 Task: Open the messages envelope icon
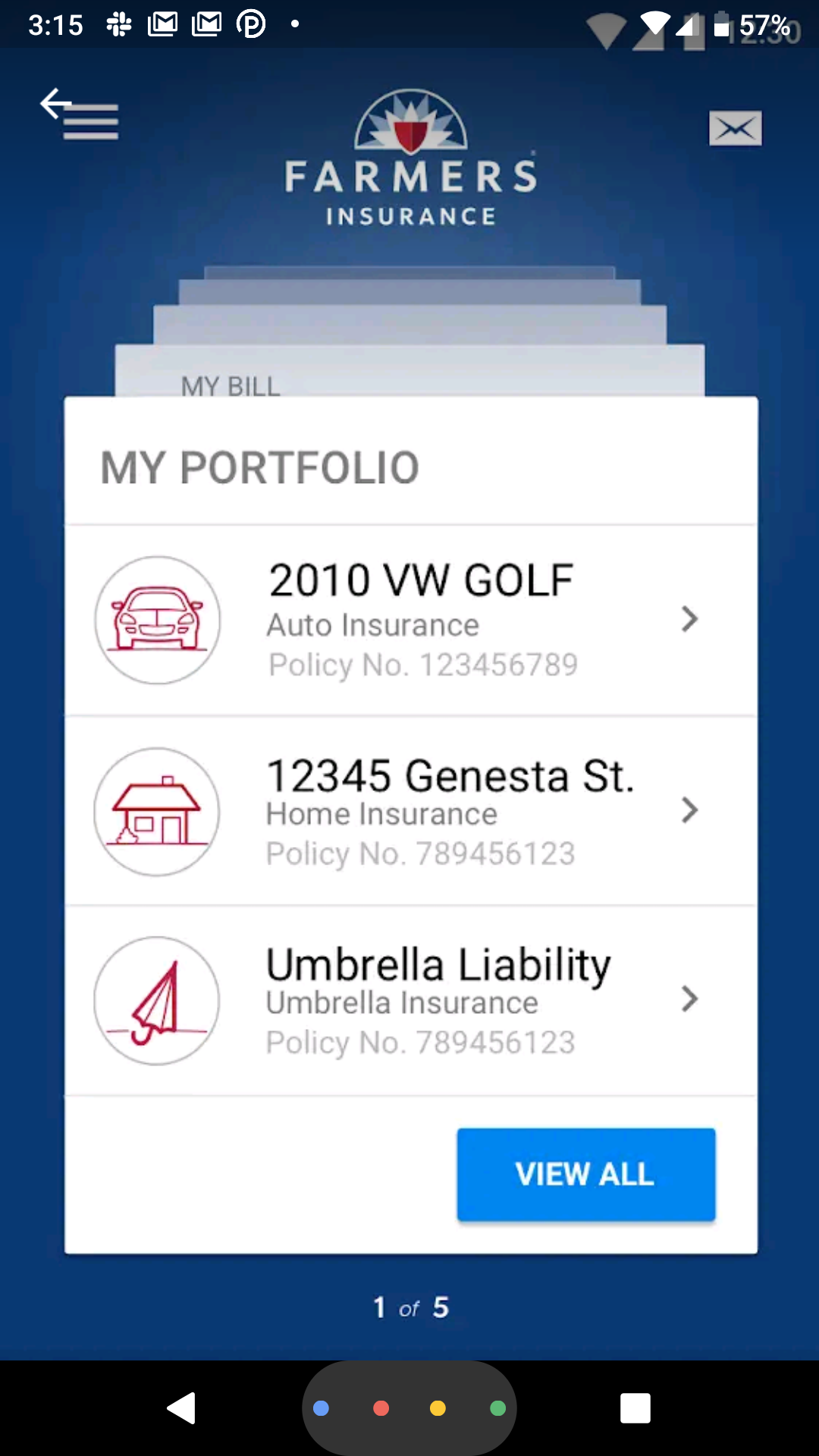[734, 128]
